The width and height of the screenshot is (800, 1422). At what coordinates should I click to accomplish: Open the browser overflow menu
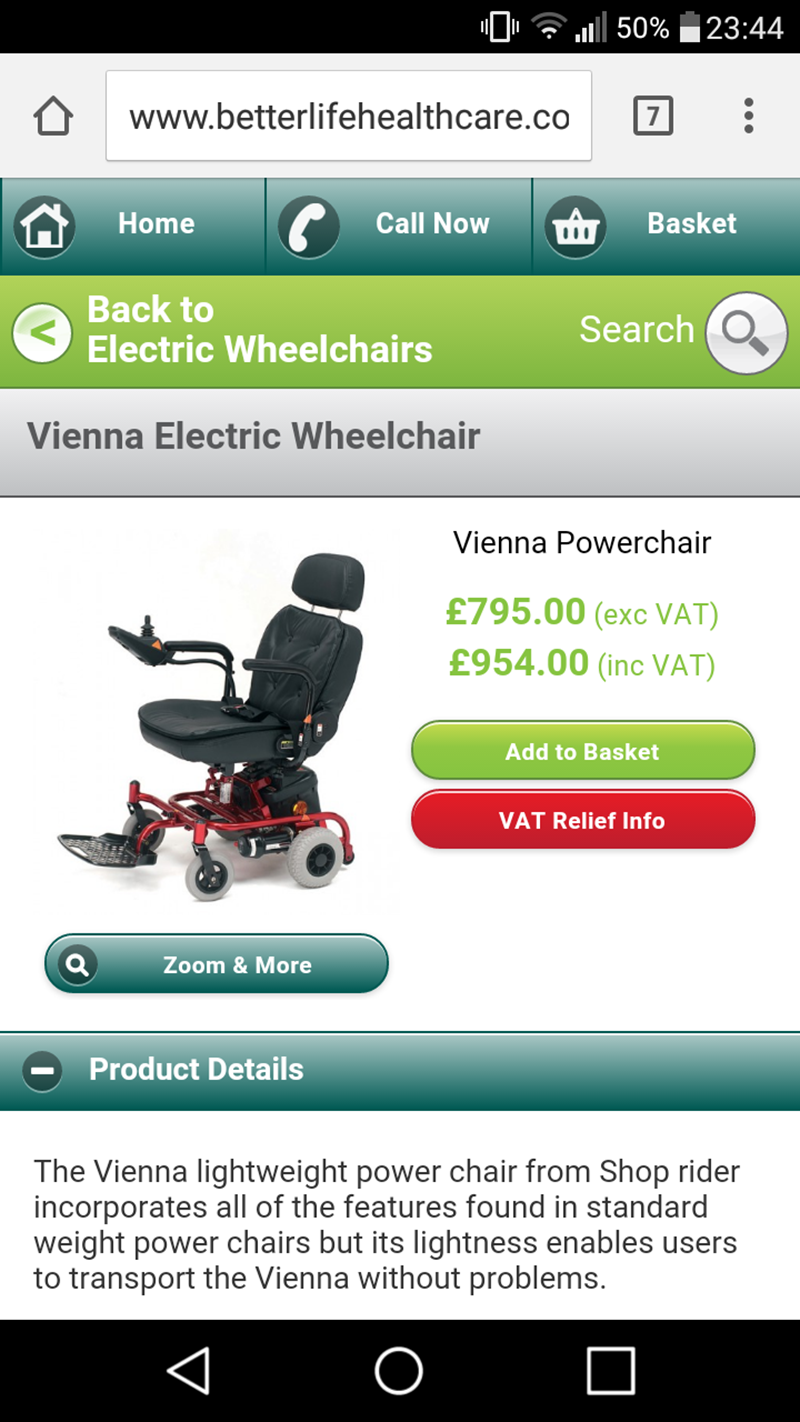748,117
